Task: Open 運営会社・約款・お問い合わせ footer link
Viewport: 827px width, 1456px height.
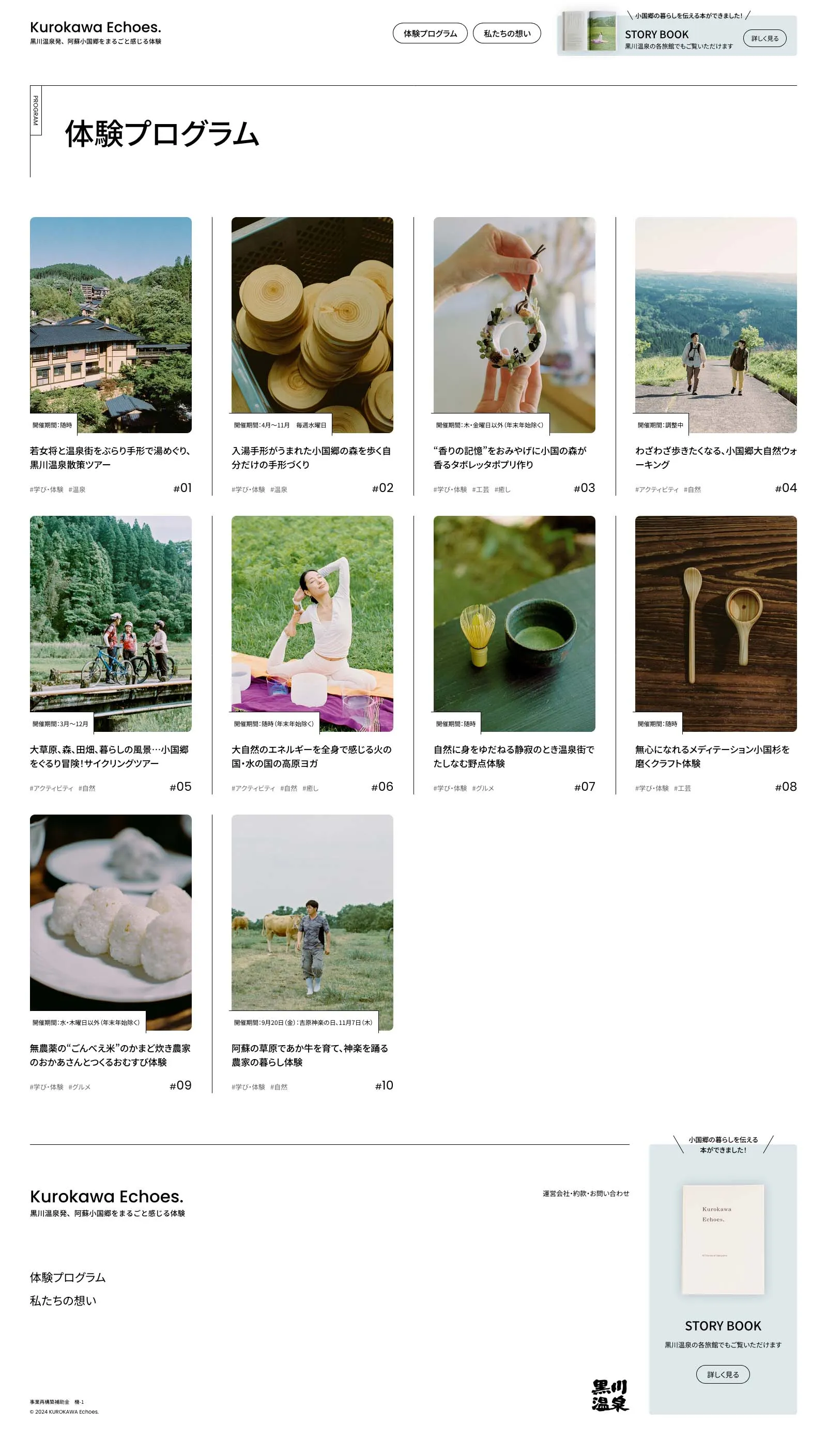Action: point(586,1193)
